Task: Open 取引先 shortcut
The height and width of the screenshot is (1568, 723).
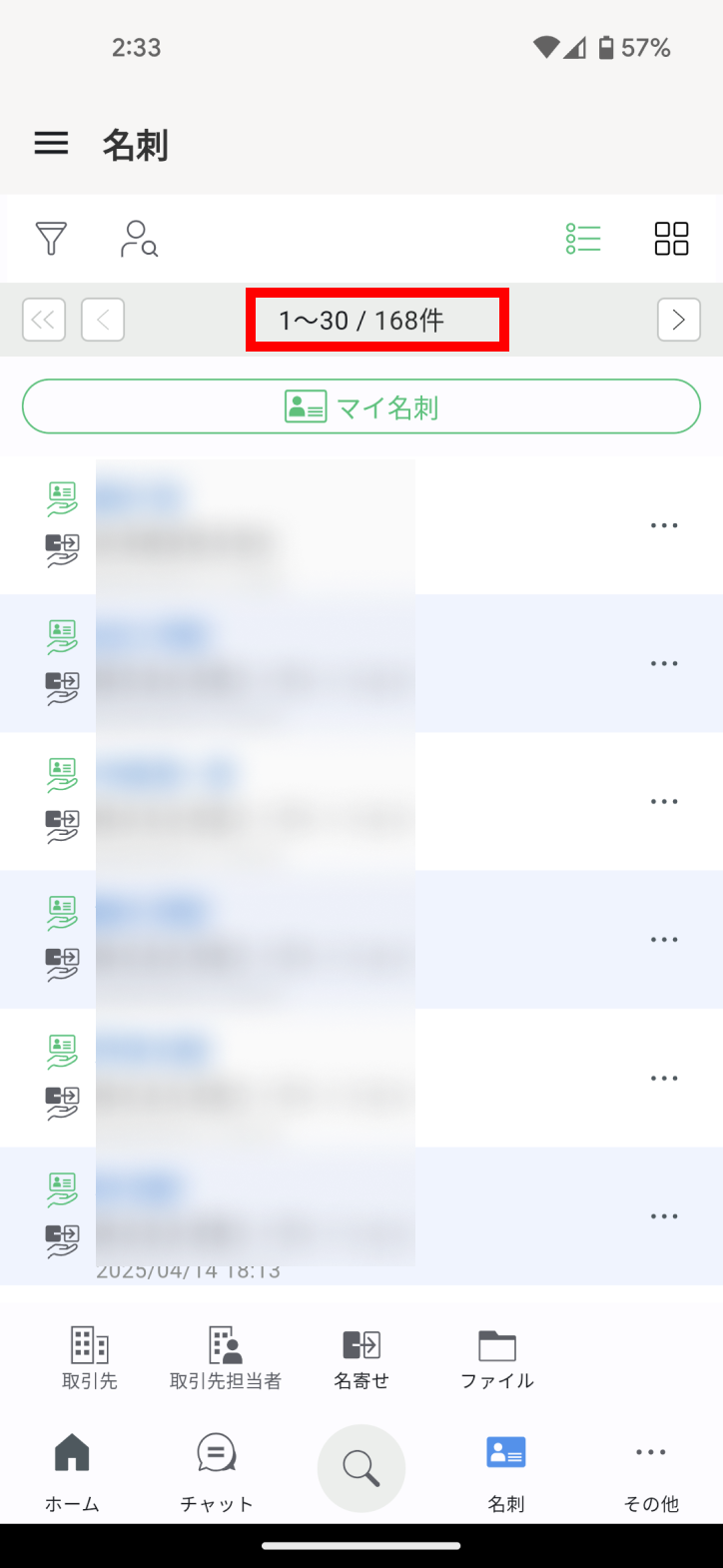Action: tap(90, 1359)
